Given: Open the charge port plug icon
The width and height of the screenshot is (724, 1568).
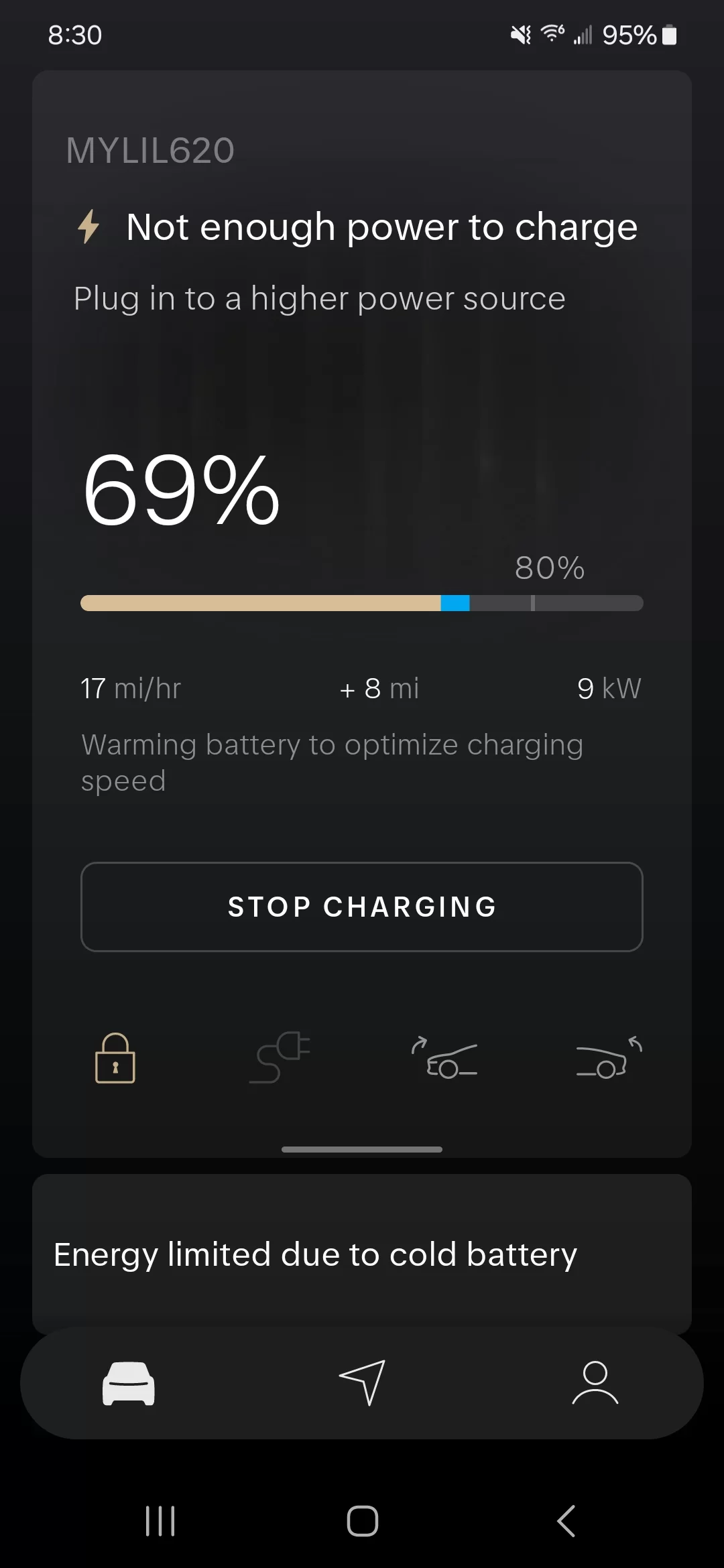Looking at the screenshot, I should pos(280,1058).
